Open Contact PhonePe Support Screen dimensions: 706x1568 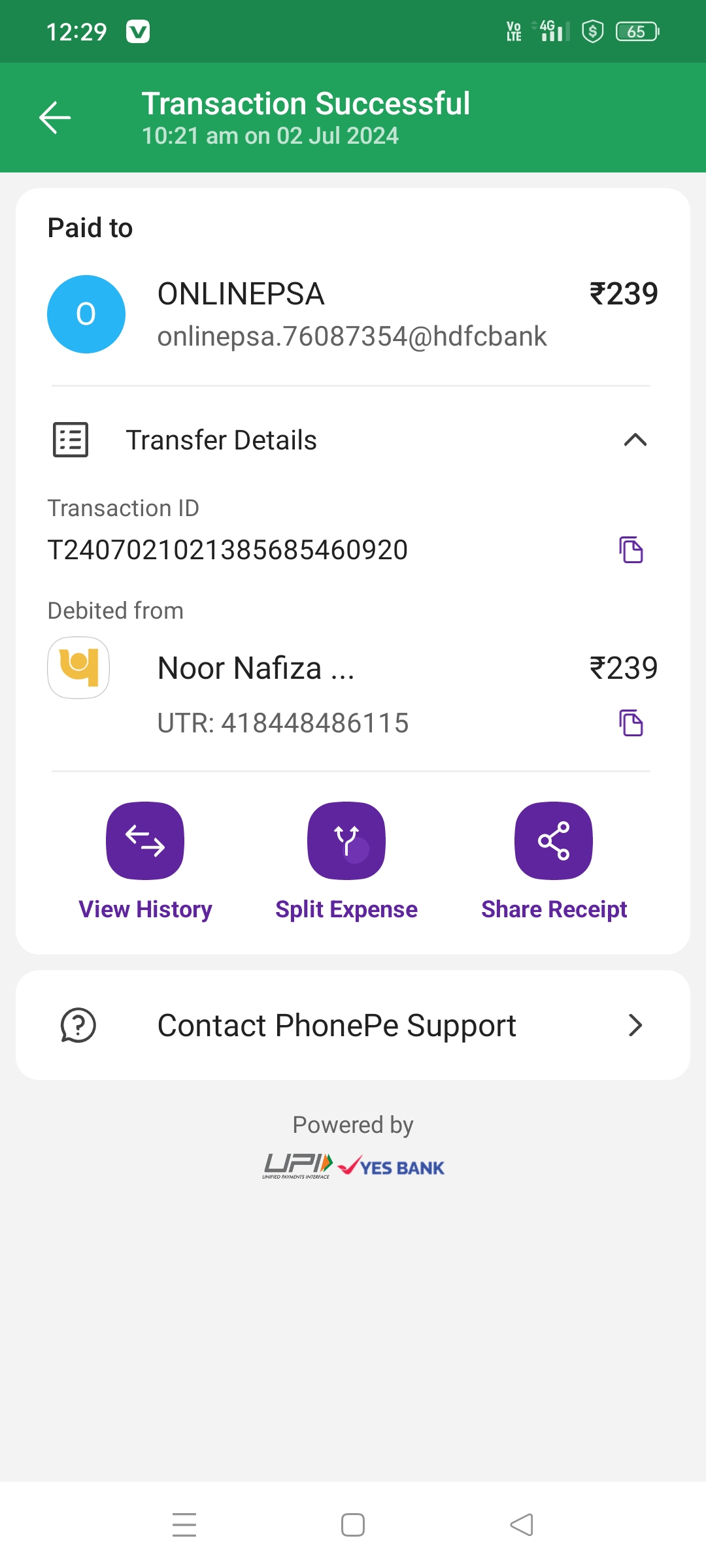[x=353, y=1025]
